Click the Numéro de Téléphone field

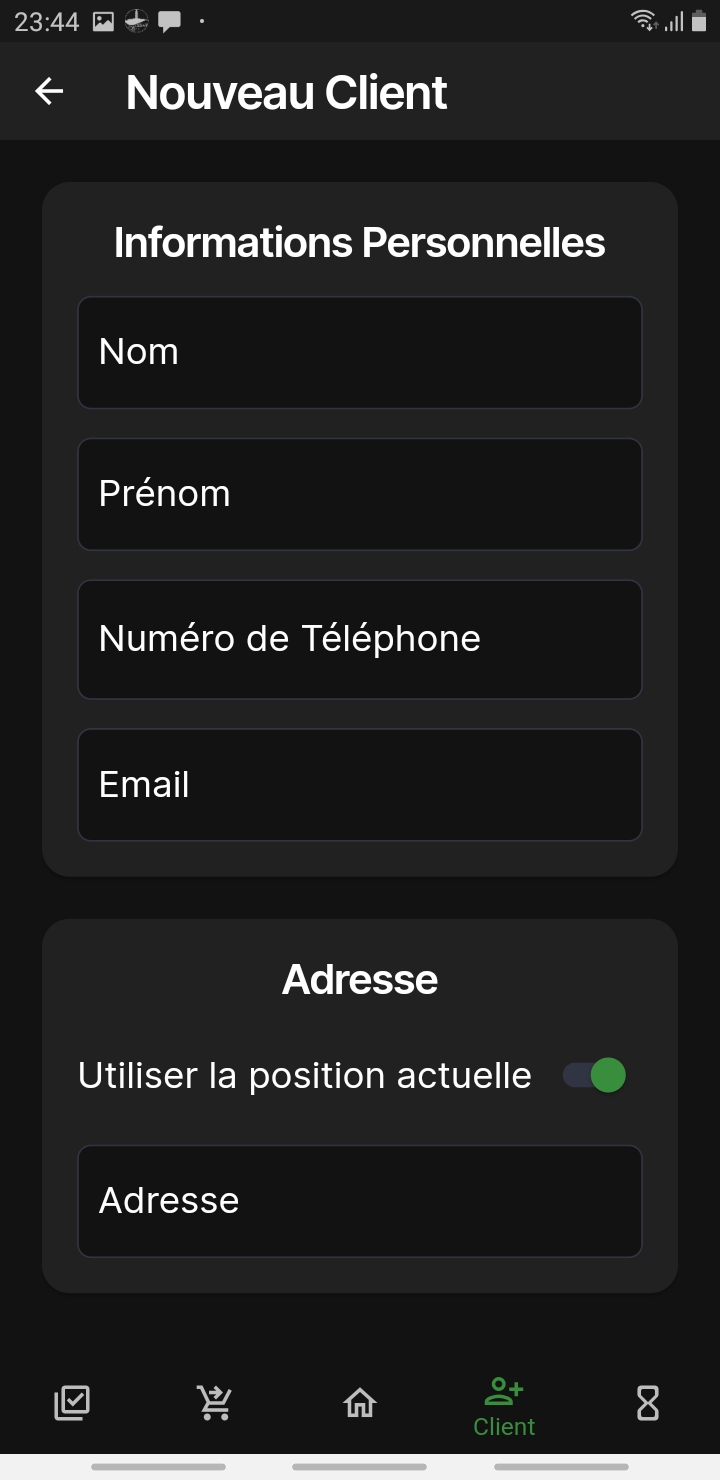(x=360, y=639)
